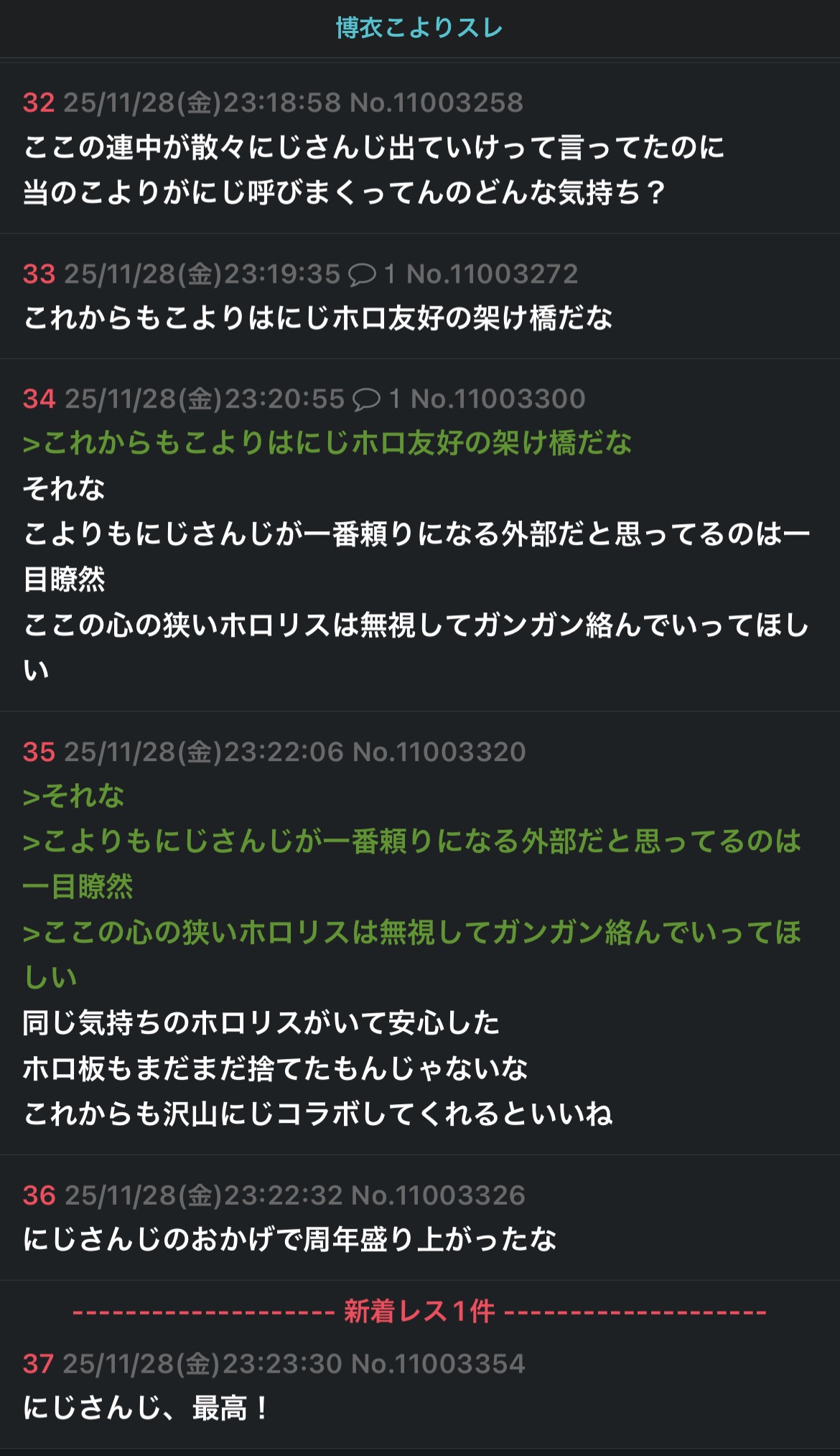The width and height of the screenshot is (840, 1456).
Task: Tap post number 32
Action: pyautogui.click(x=38, y=103)
